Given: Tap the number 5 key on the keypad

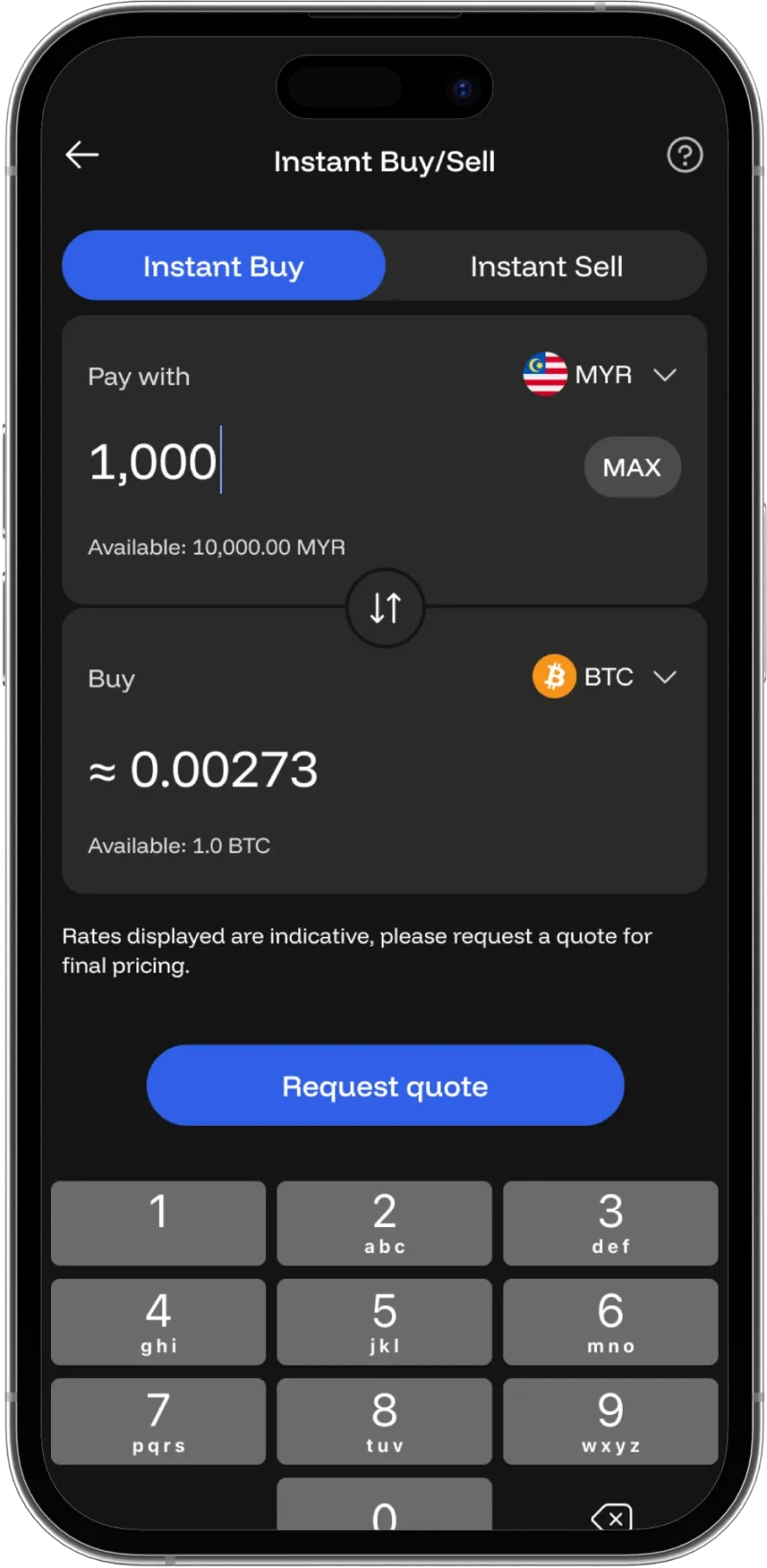Looking at the screenshot, I should coord(384,1321).
